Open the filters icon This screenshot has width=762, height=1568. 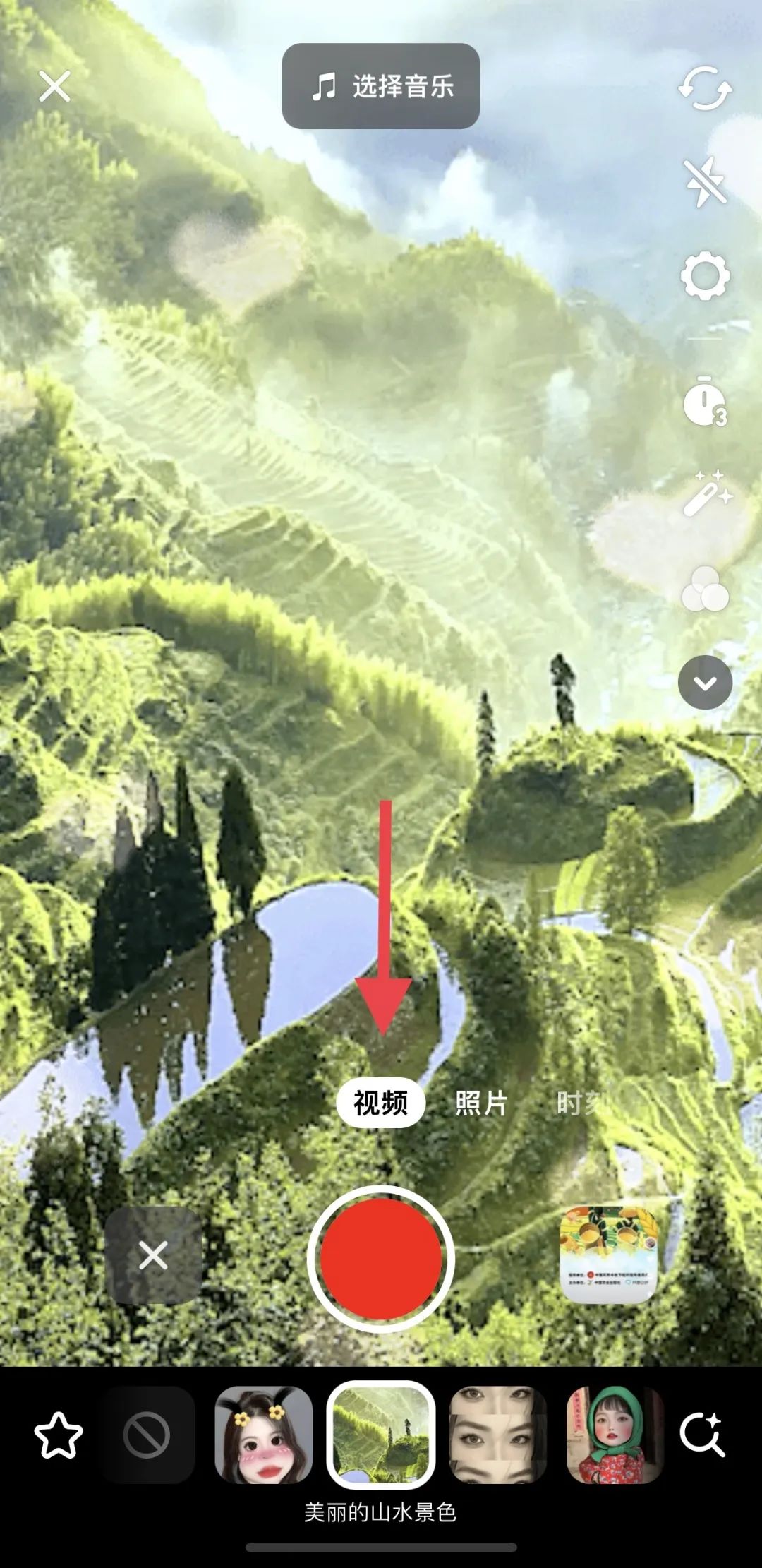pos(705,588)
